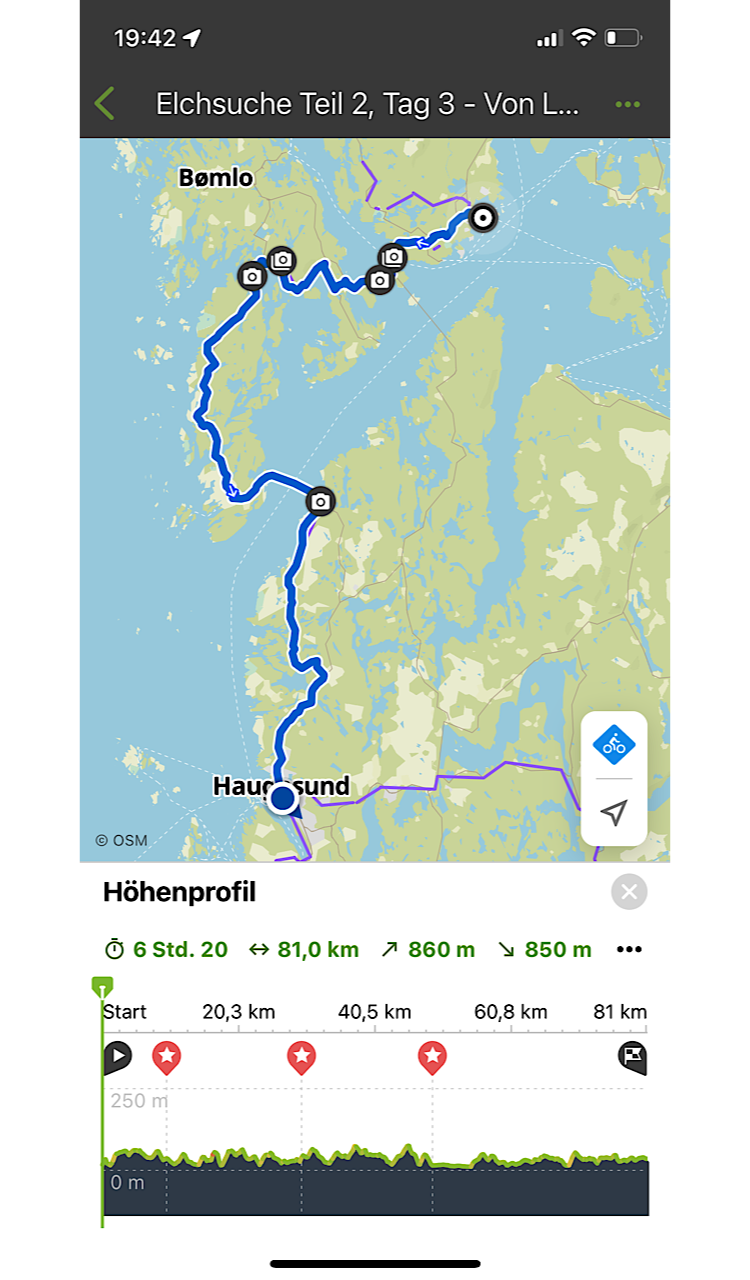This screenshot has height=1280, width=750.
Task: Open the green three-dot tour menu
Action: pos(628,104)
